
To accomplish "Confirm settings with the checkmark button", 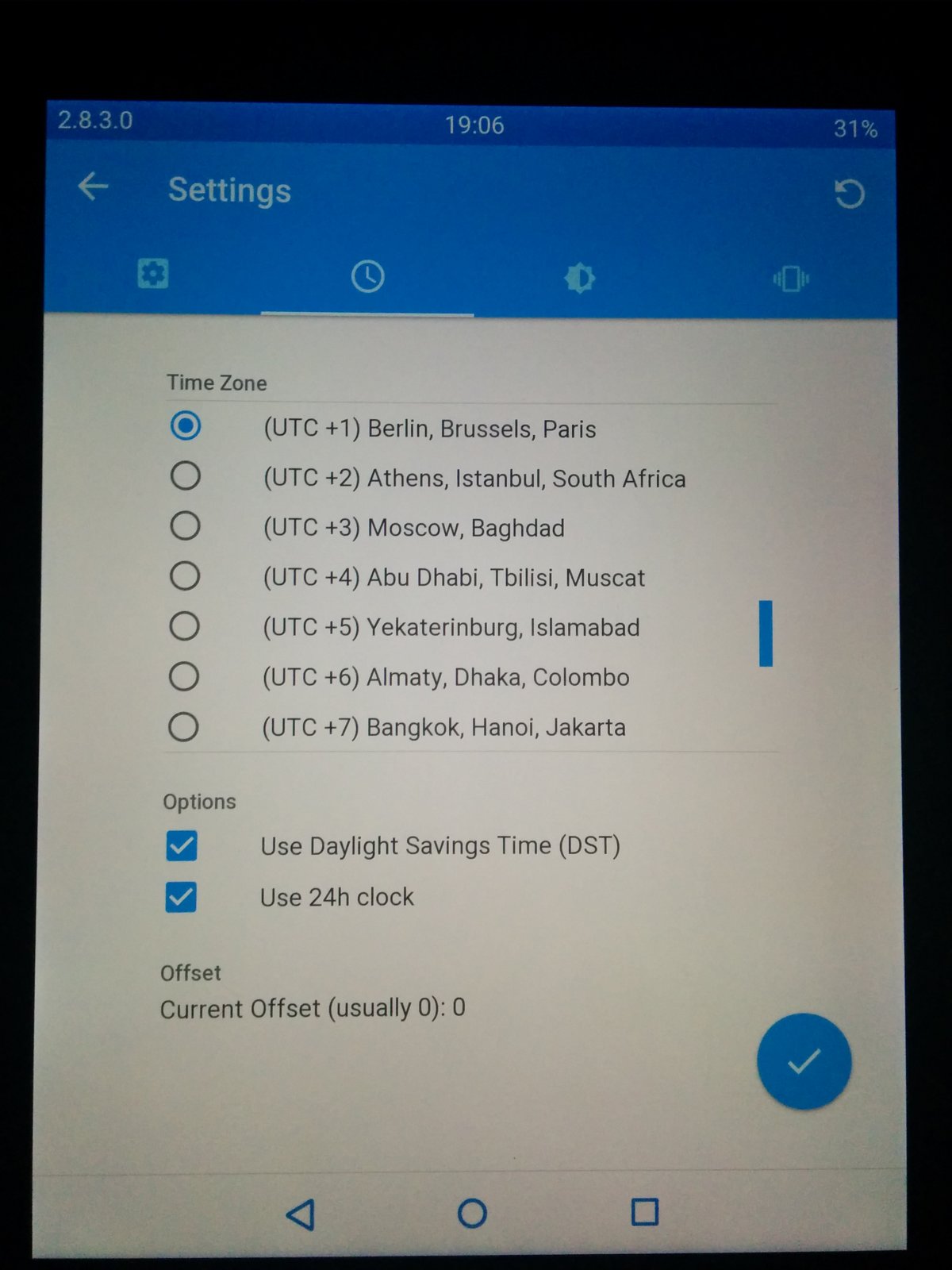I will point(804,1061).
